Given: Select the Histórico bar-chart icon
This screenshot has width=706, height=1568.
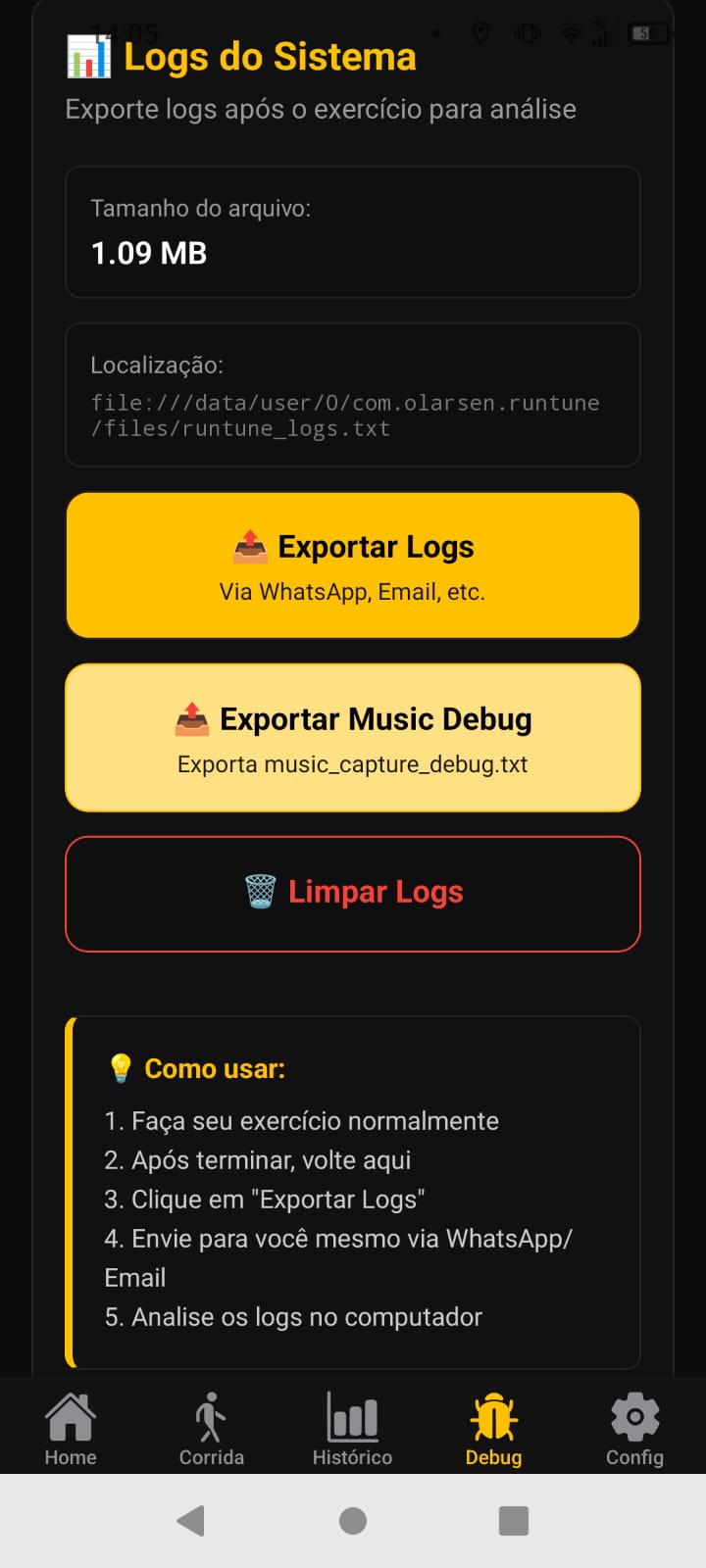Looking at the screenshot, I should click(x=352, y=1415).
